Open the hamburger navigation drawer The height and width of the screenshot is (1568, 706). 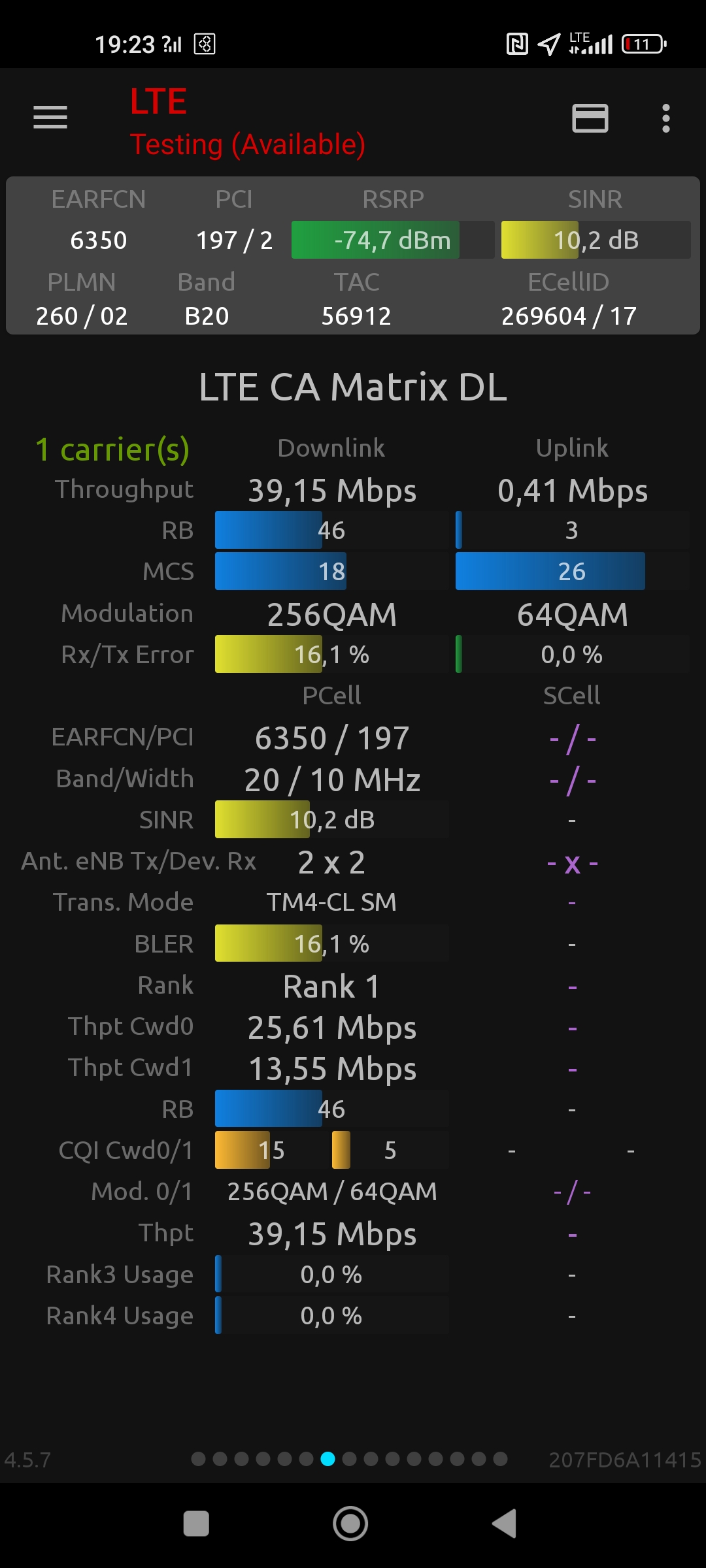(x=50, y=118)
